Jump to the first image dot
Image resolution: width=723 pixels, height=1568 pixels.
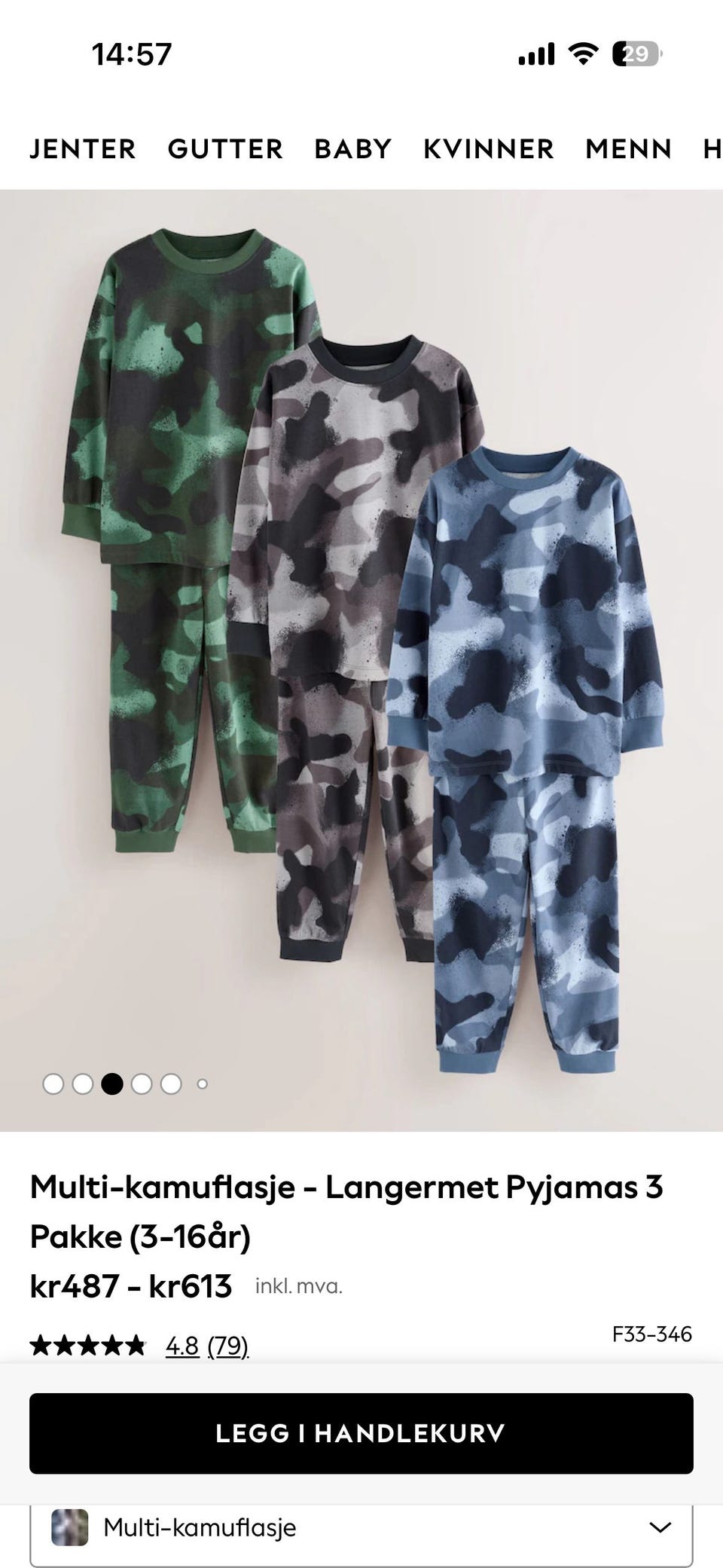point(53,1084)
